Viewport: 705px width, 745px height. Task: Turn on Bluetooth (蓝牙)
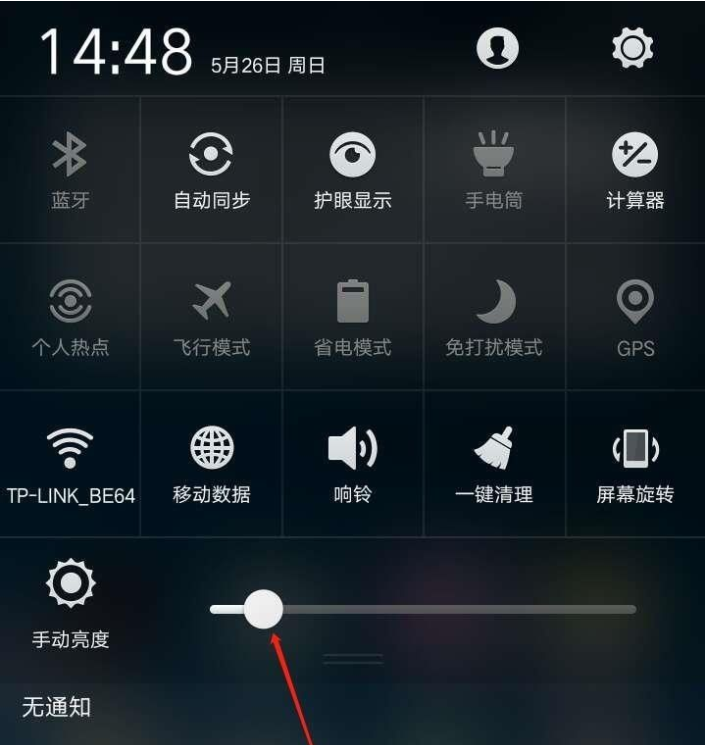70,170
